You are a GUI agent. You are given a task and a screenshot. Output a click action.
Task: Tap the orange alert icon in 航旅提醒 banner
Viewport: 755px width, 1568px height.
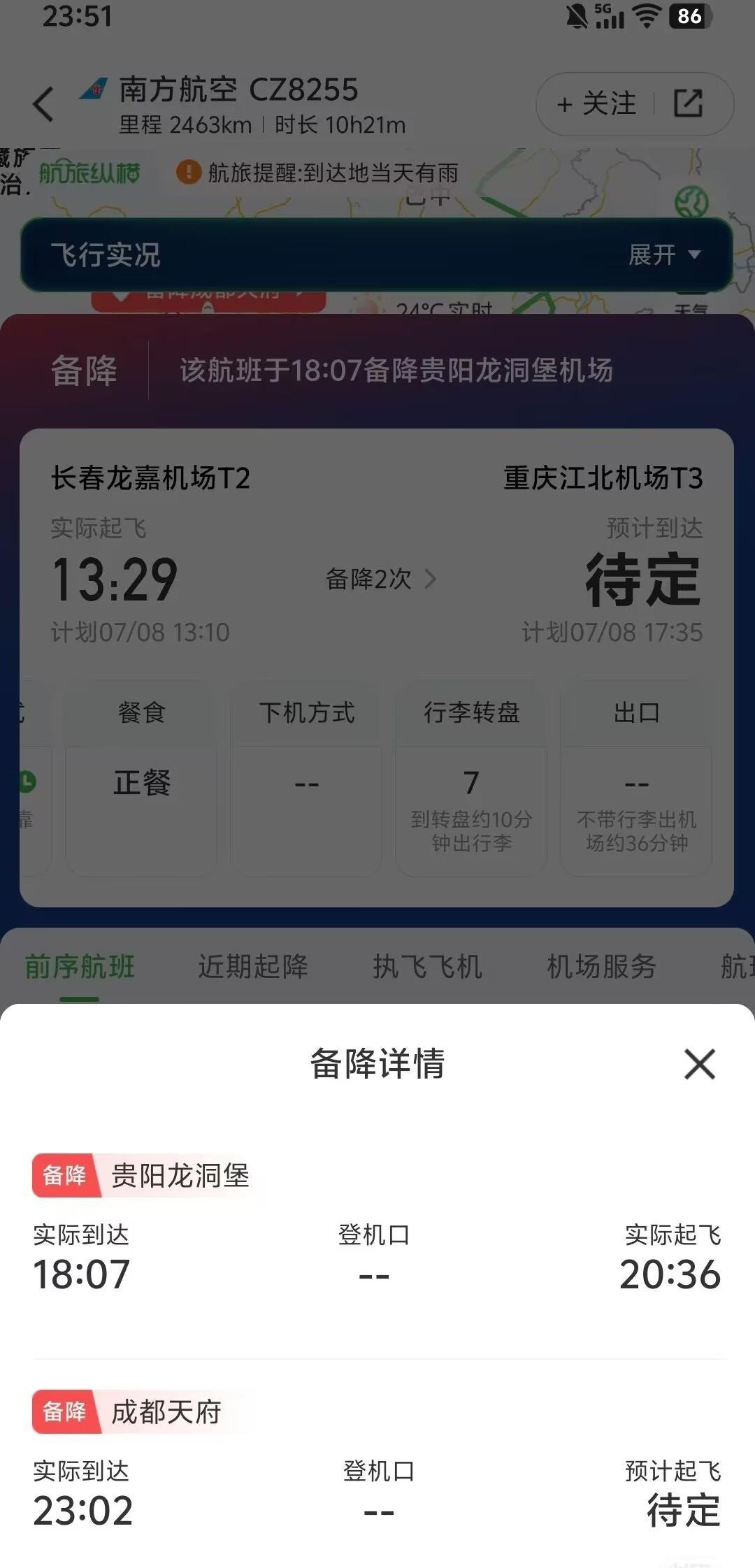click(186, 173)
